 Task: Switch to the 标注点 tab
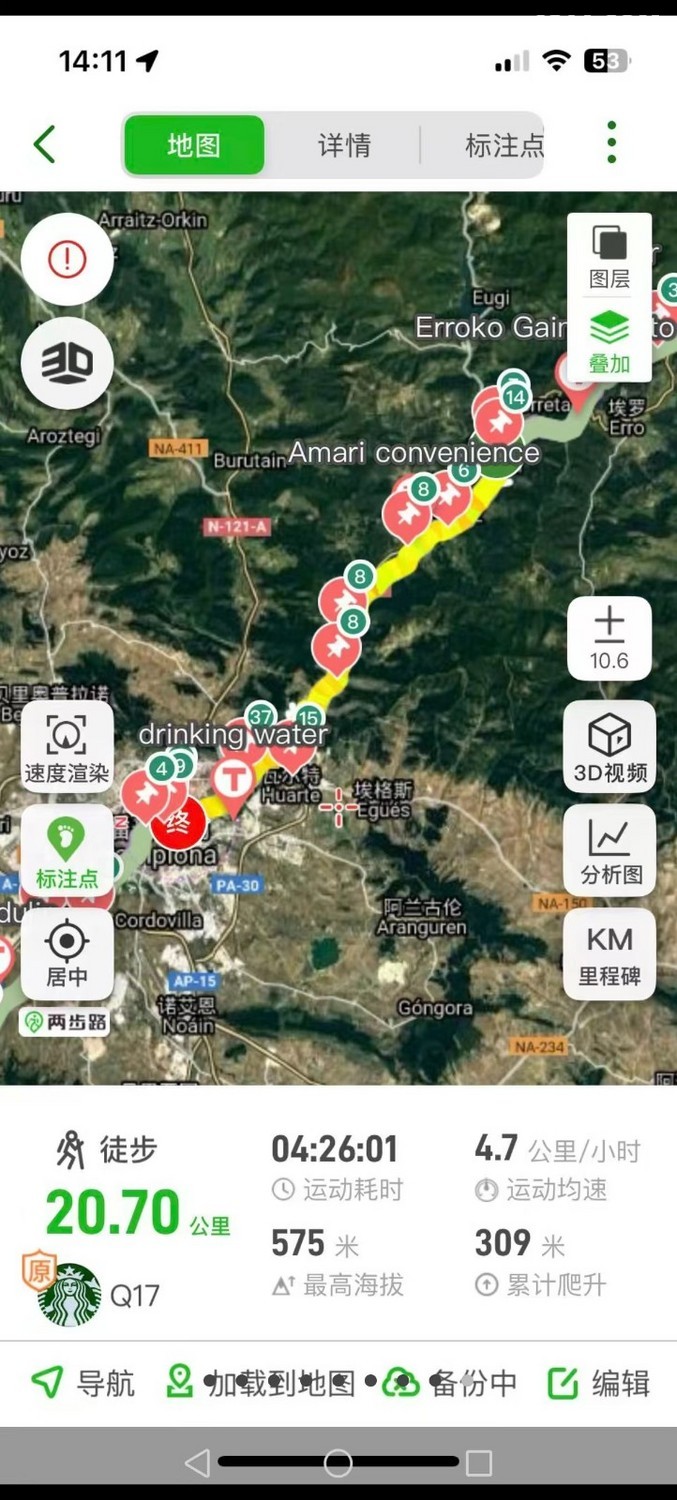pos(503,145)
